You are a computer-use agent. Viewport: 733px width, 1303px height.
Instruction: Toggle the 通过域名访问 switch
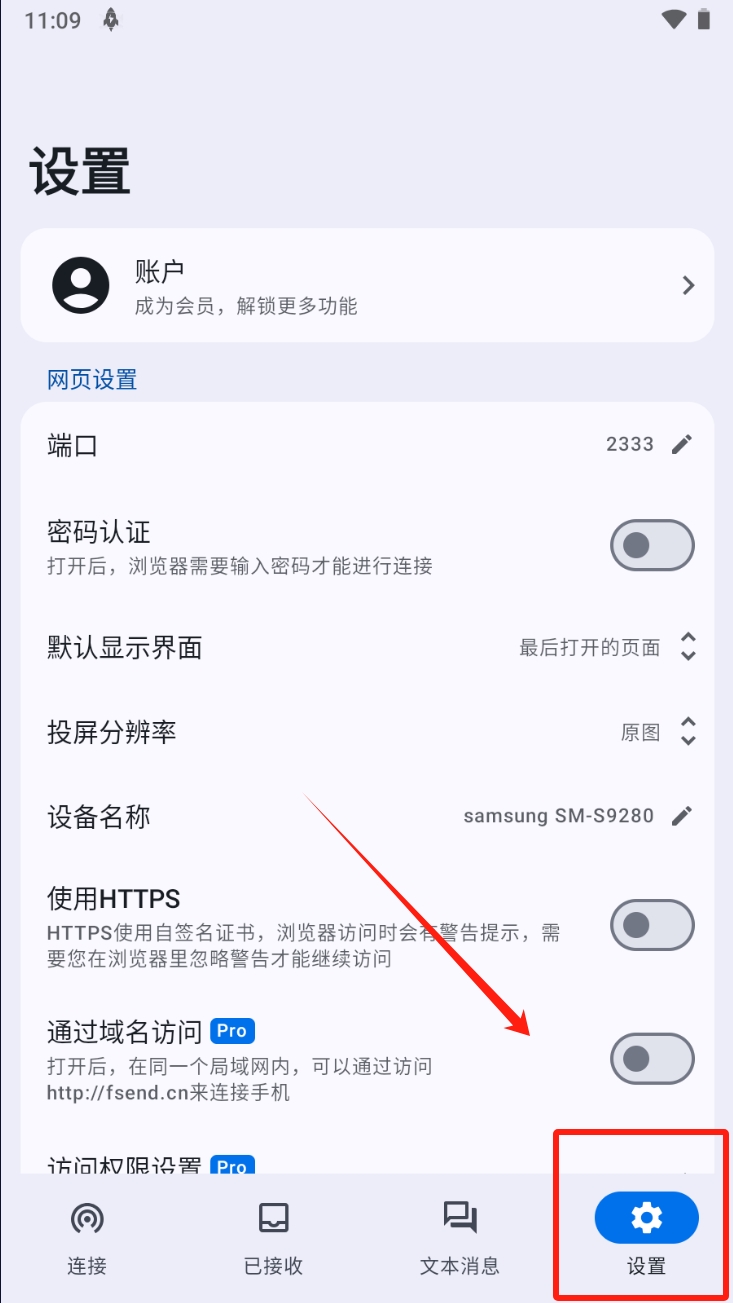[x=652, y=1059]
